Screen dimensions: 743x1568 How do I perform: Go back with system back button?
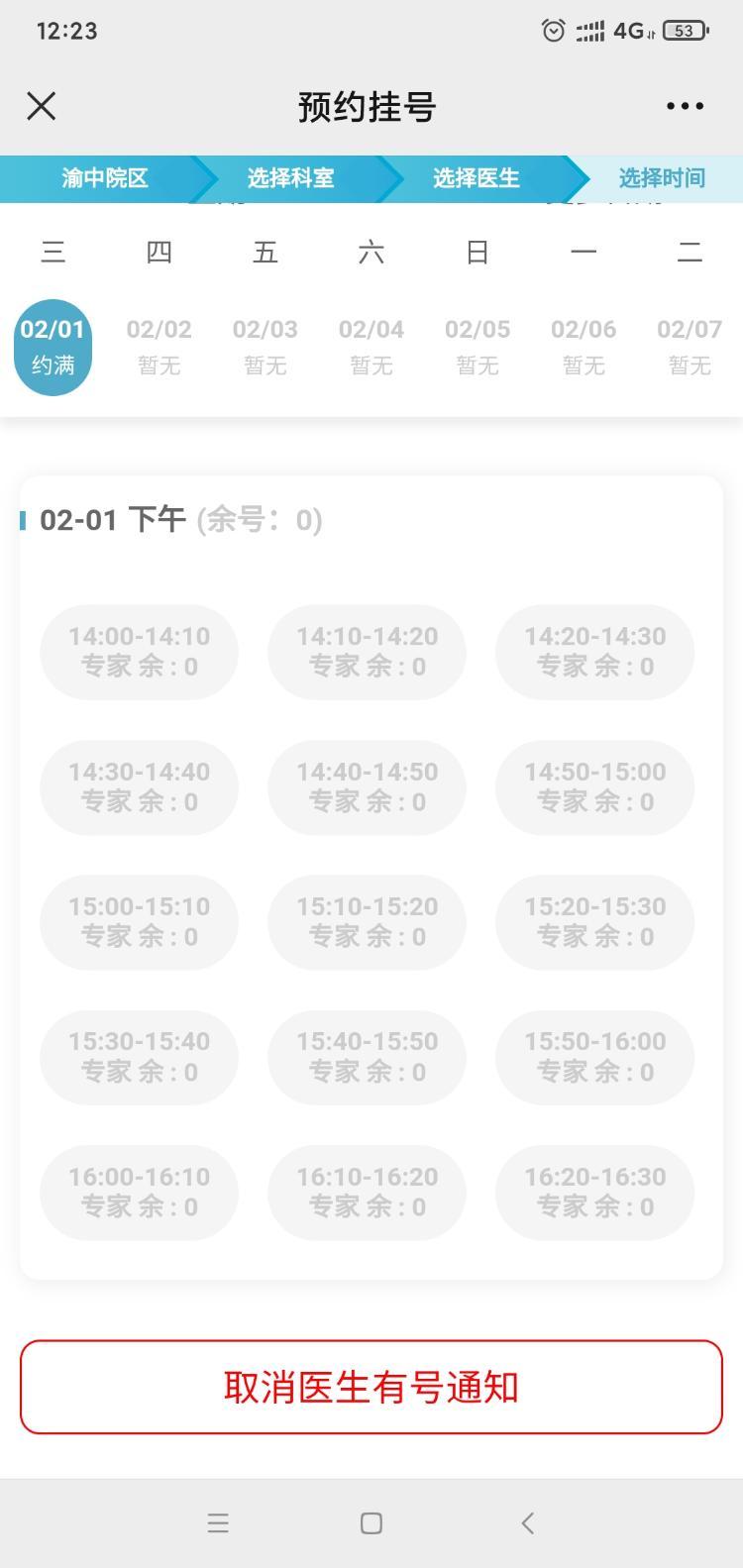click(527, 1523)
